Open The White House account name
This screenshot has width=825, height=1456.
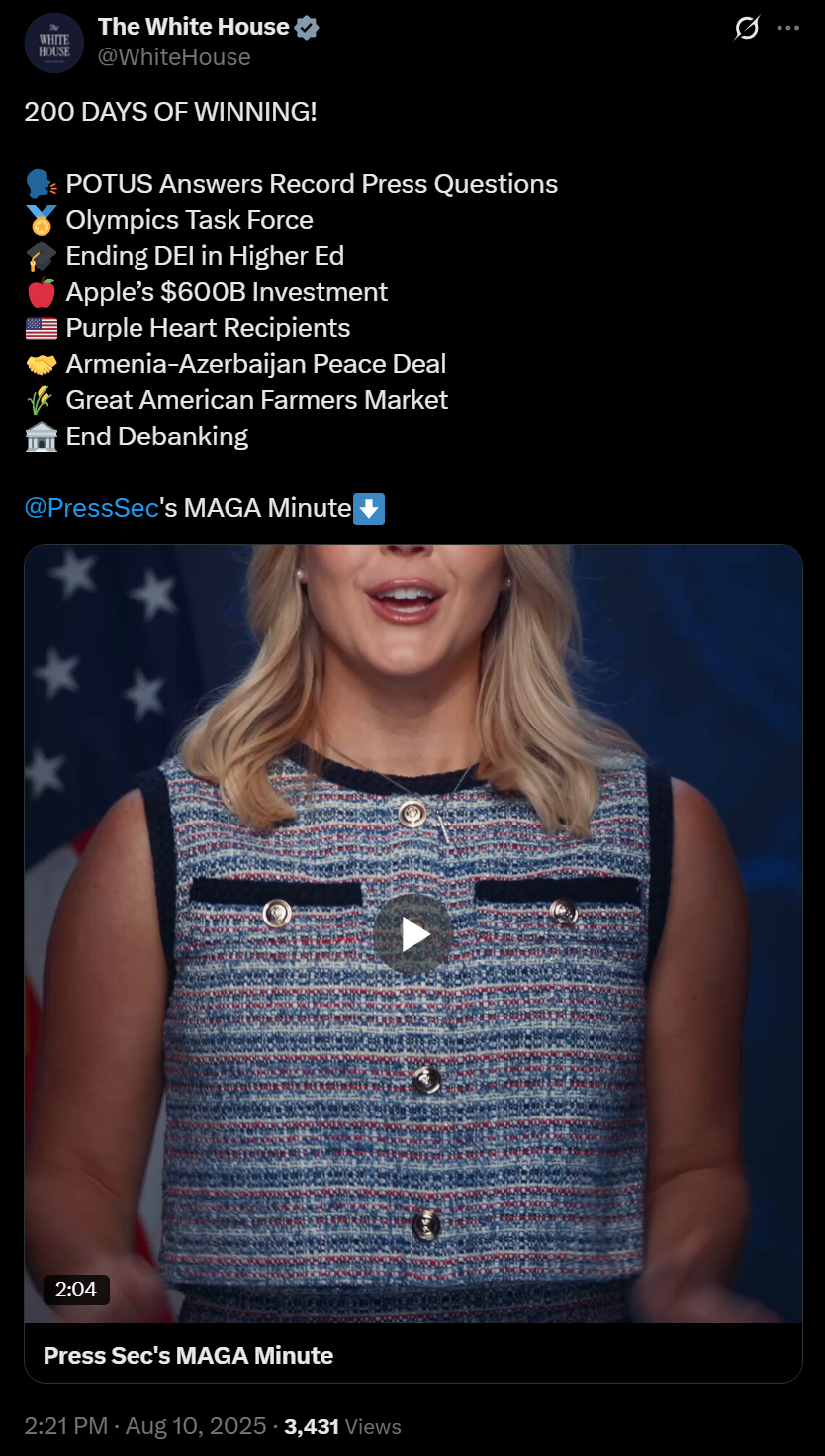[x=194, y=28]
